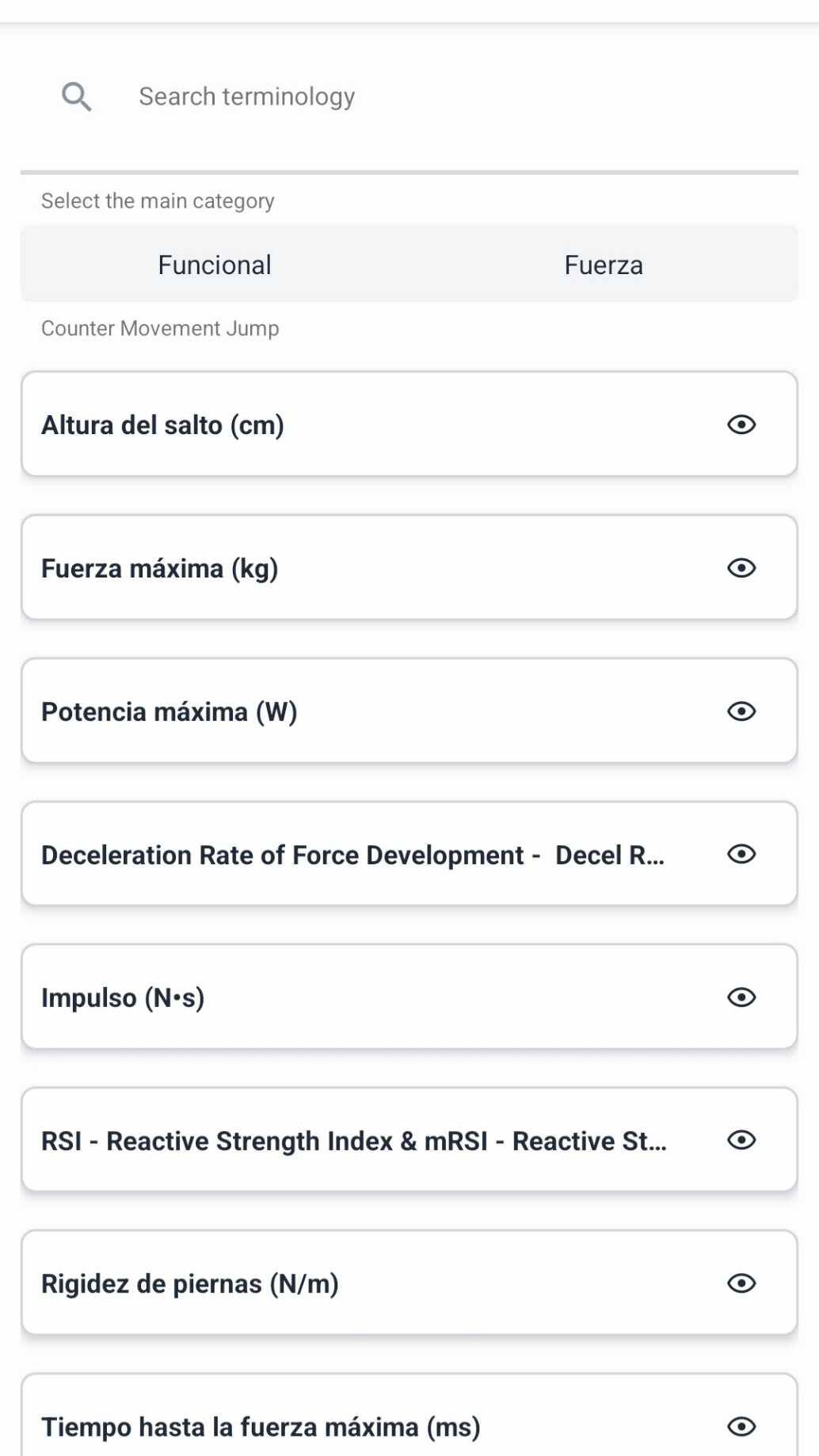Open Tiempo hasta la fuerza máxima (ms)
The width and height of the screenshot is (819, 1456).
409,1418
